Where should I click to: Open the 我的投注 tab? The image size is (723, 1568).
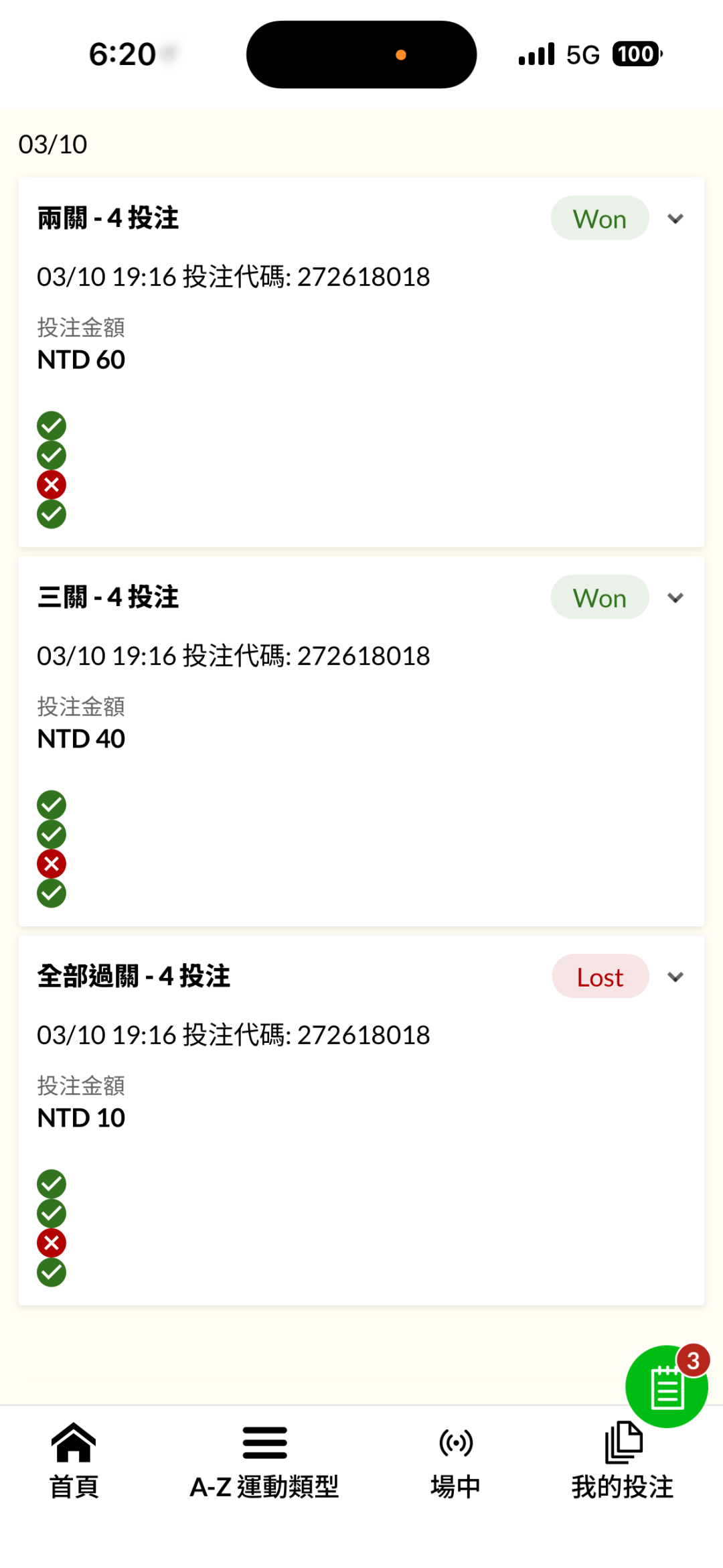click(x=623, y=1462)
